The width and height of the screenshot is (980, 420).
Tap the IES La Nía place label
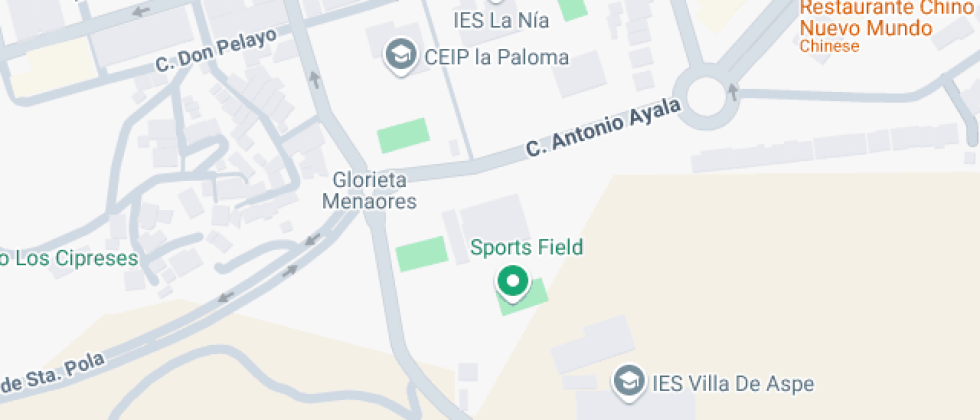click(x=501, y=20)
